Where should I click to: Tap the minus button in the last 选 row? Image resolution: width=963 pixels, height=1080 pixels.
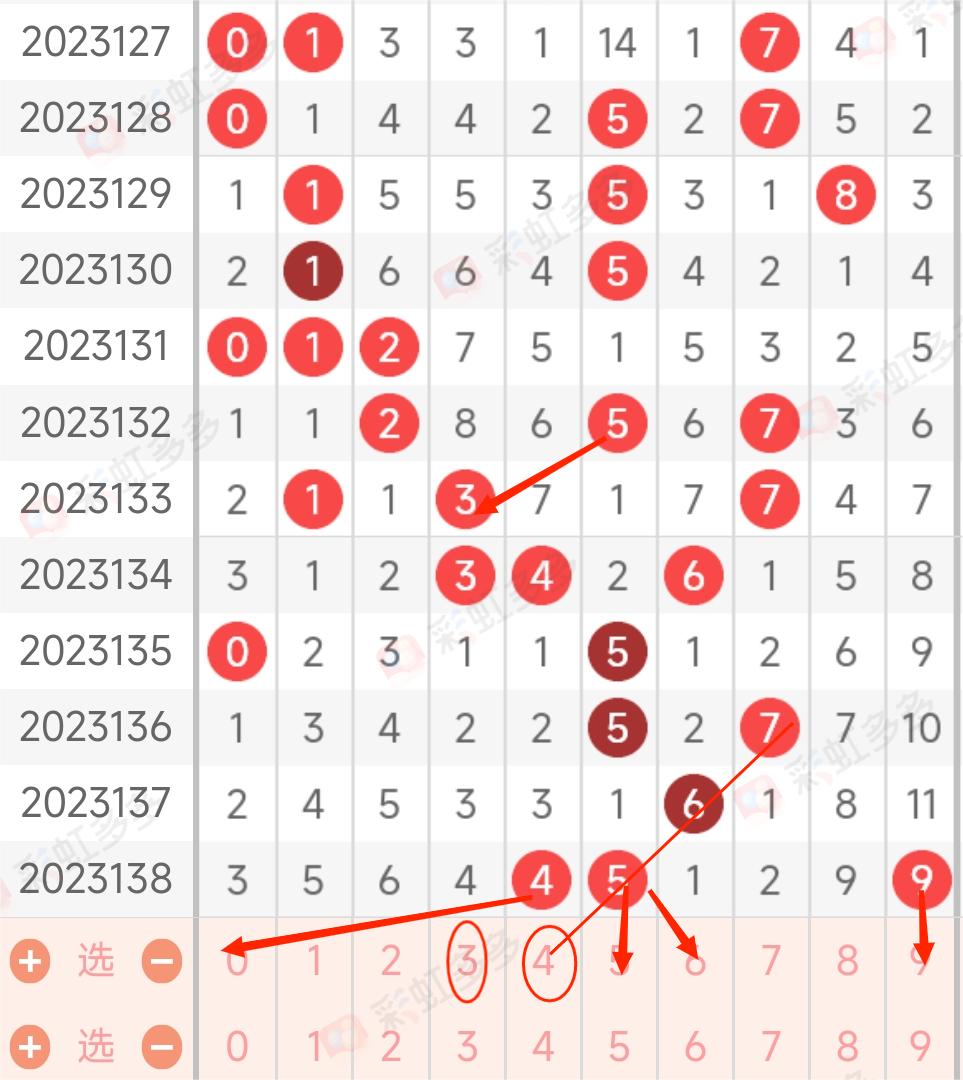point(161,1047)
